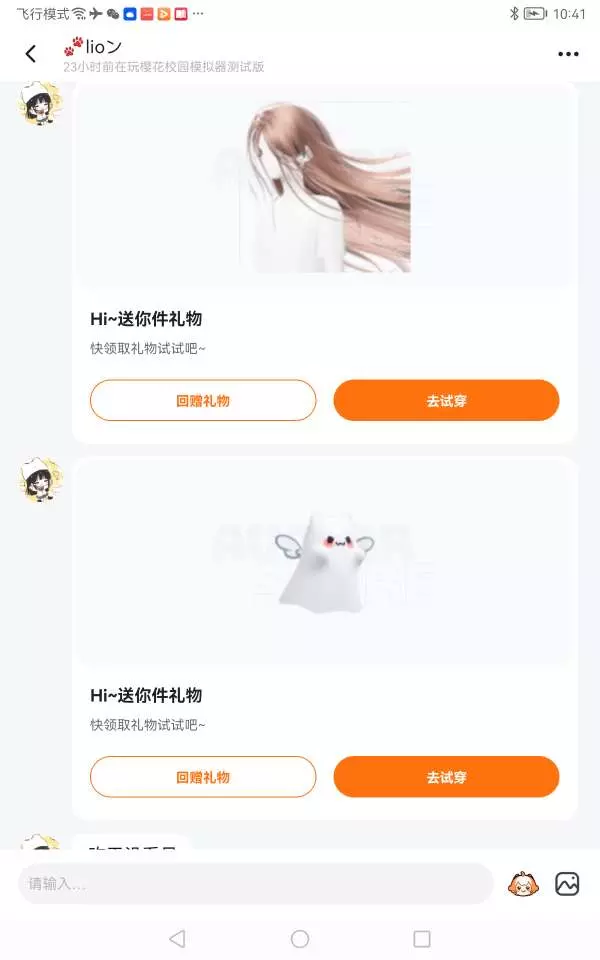Focus the 请输入 message input field
The image size is (600, 960).
255,883
